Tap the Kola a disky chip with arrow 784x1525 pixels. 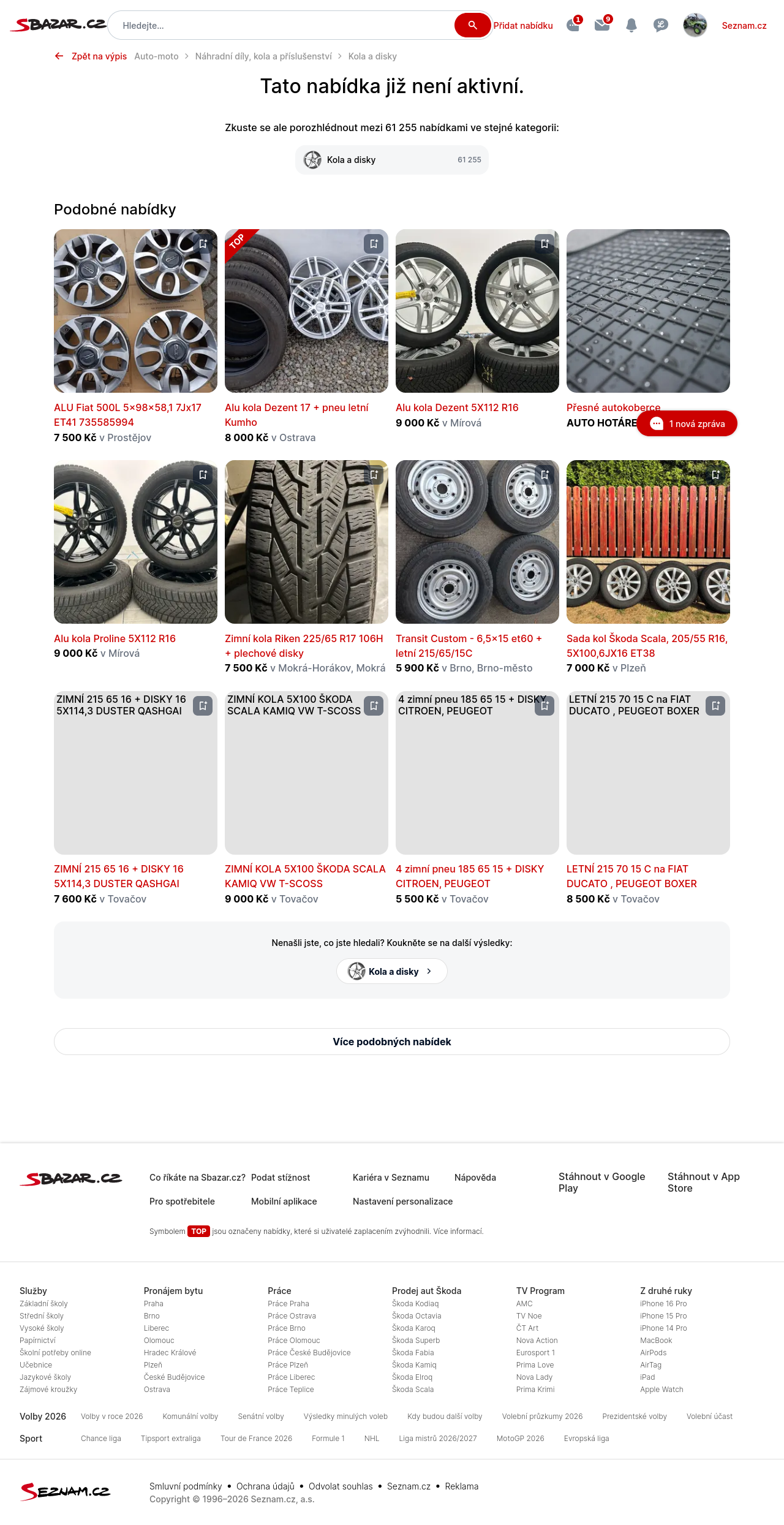tap(392, 971)
